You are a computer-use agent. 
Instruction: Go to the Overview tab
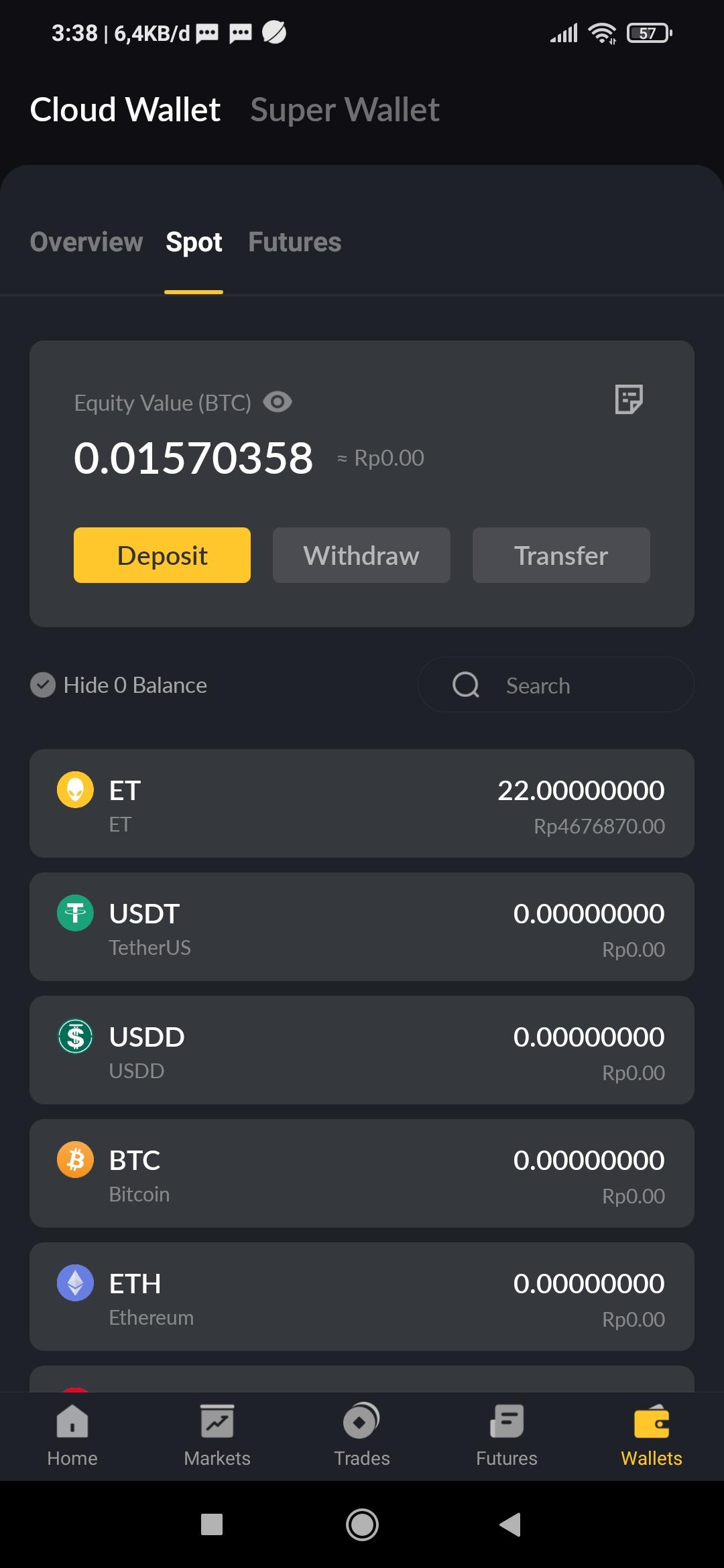coord(86,242)
